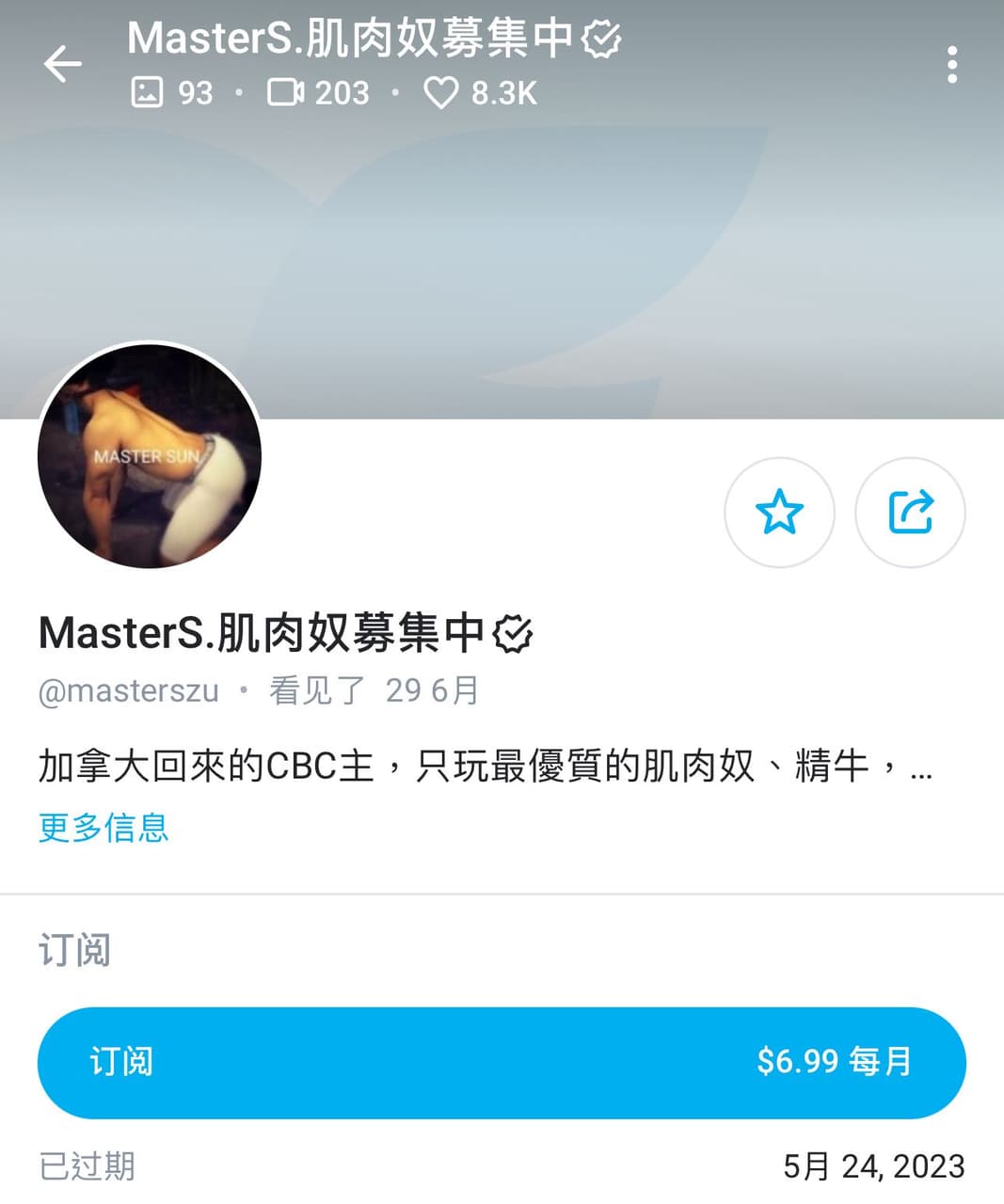Expand the bio with 更多信息
The image size is (1004, 1204).
tap(103, 828)
